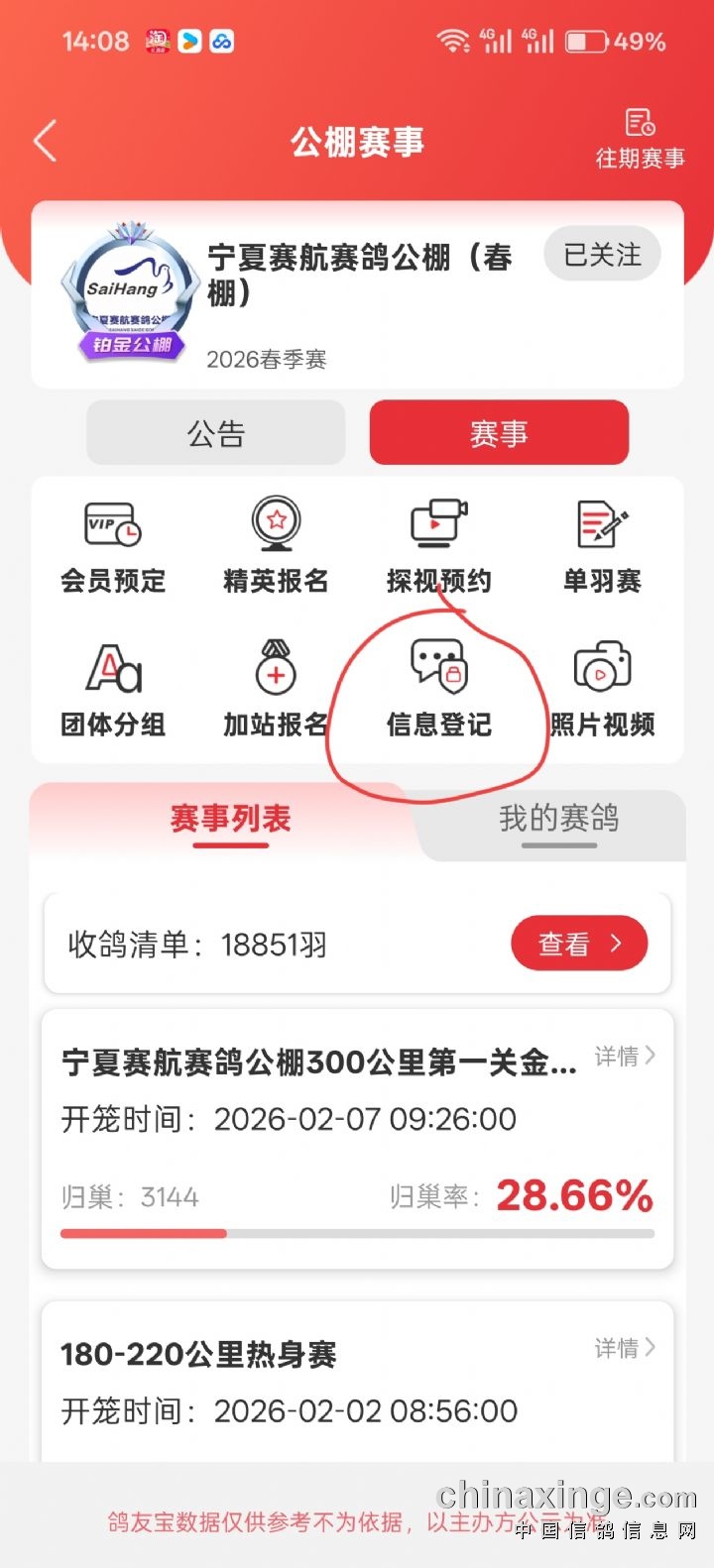Open 团体分组 team grouping
The height and width of the screenshot is (1568, 714).
click(x=113, y=690)
